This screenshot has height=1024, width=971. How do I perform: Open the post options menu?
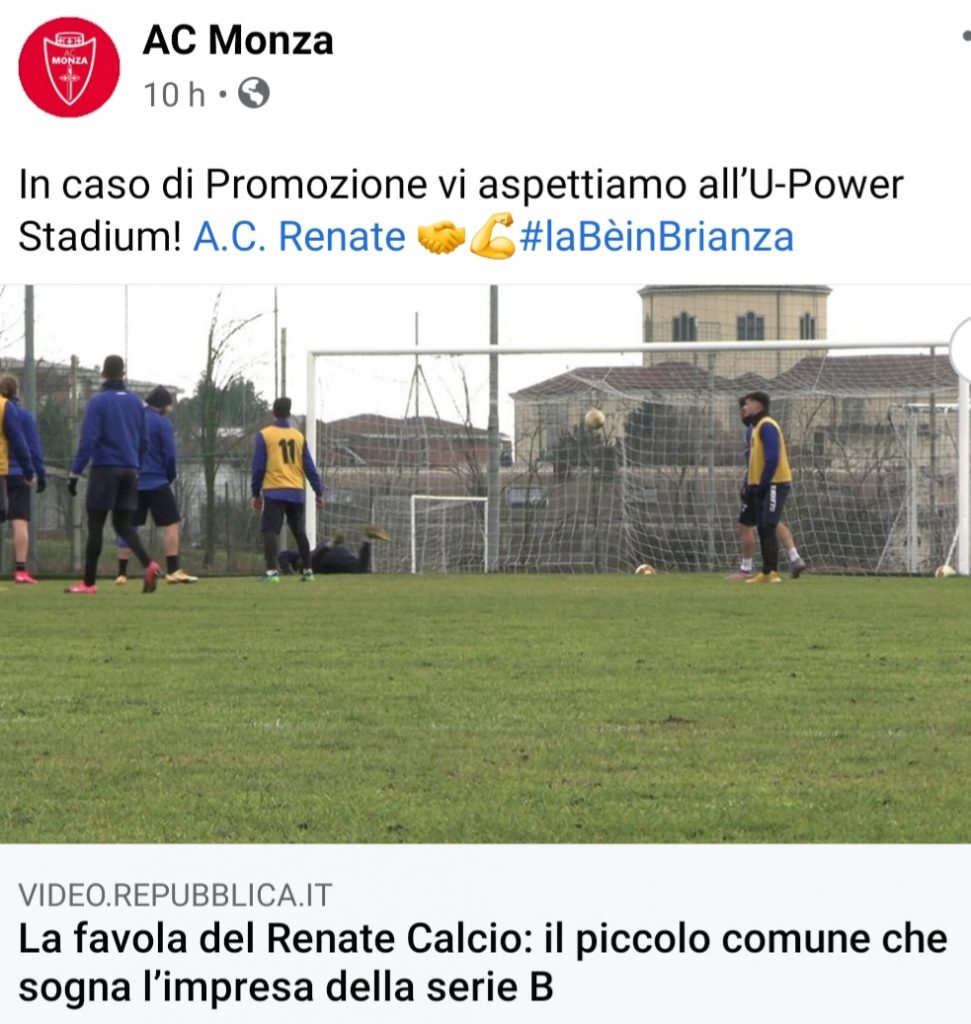point(964,37)
